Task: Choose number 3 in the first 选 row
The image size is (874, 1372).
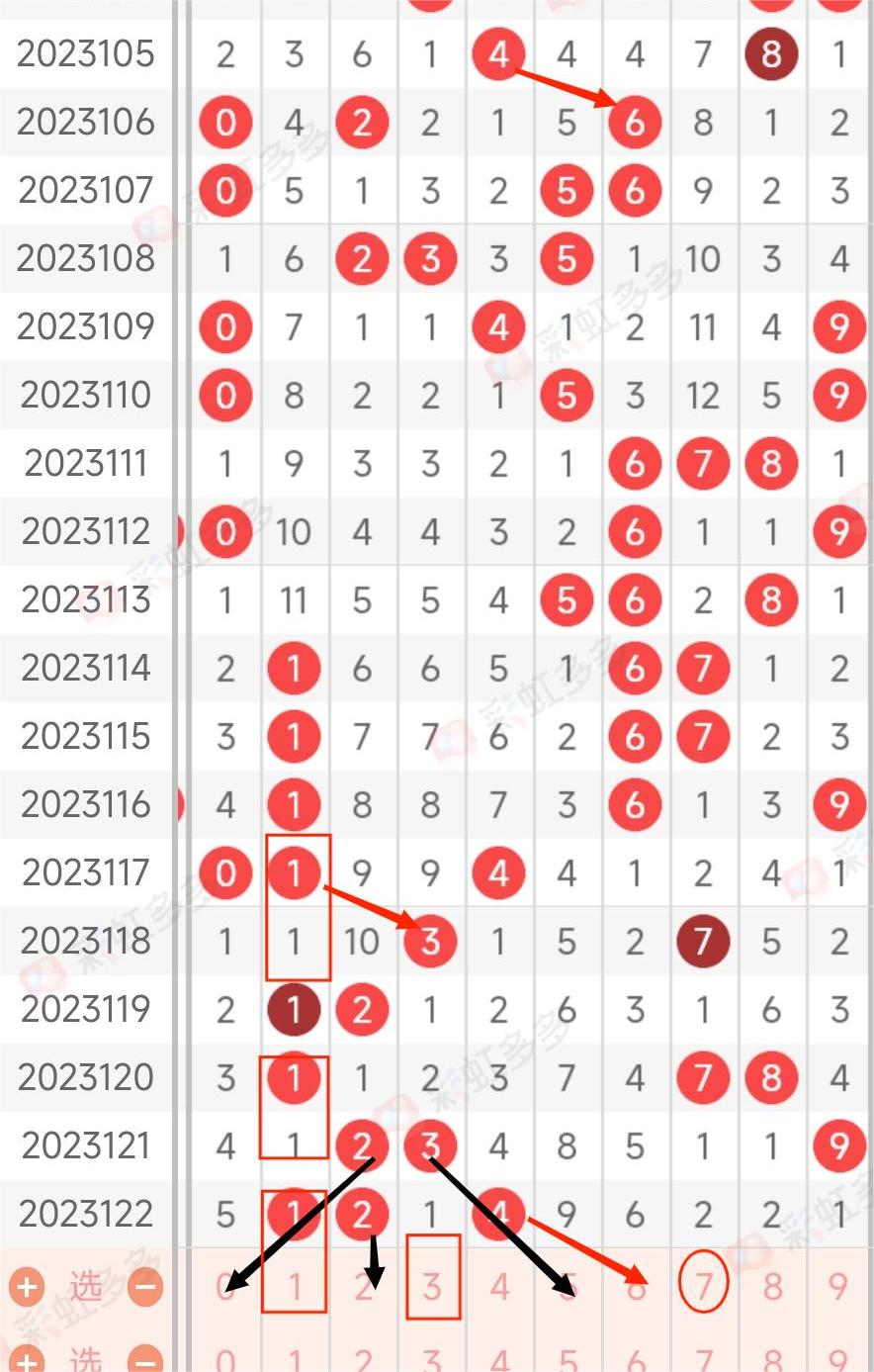Action: pos(431,1287)
